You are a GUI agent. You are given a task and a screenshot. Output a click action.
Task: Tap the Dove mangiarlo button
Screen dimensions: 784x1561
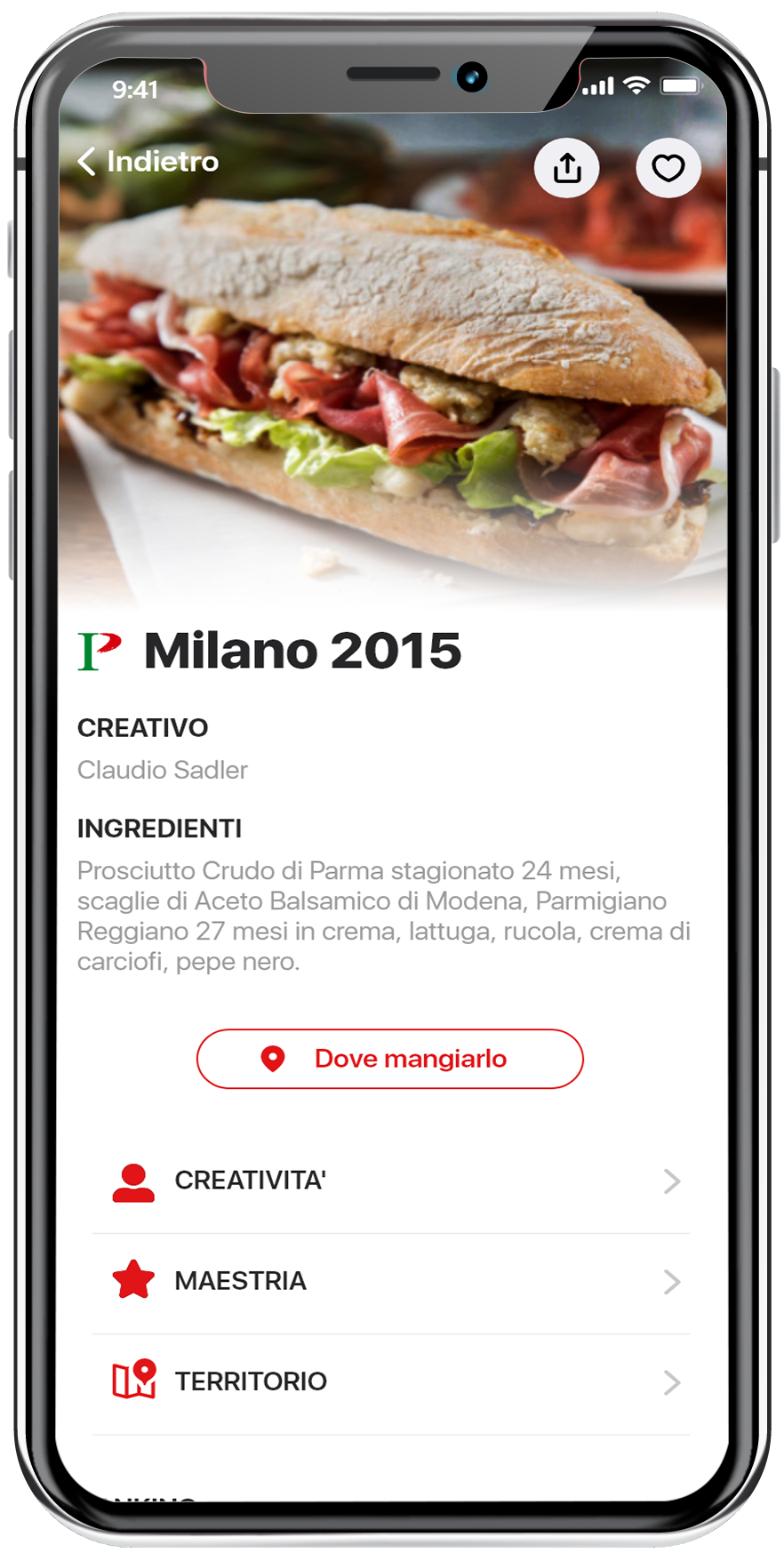click(x=390, y=1059)
